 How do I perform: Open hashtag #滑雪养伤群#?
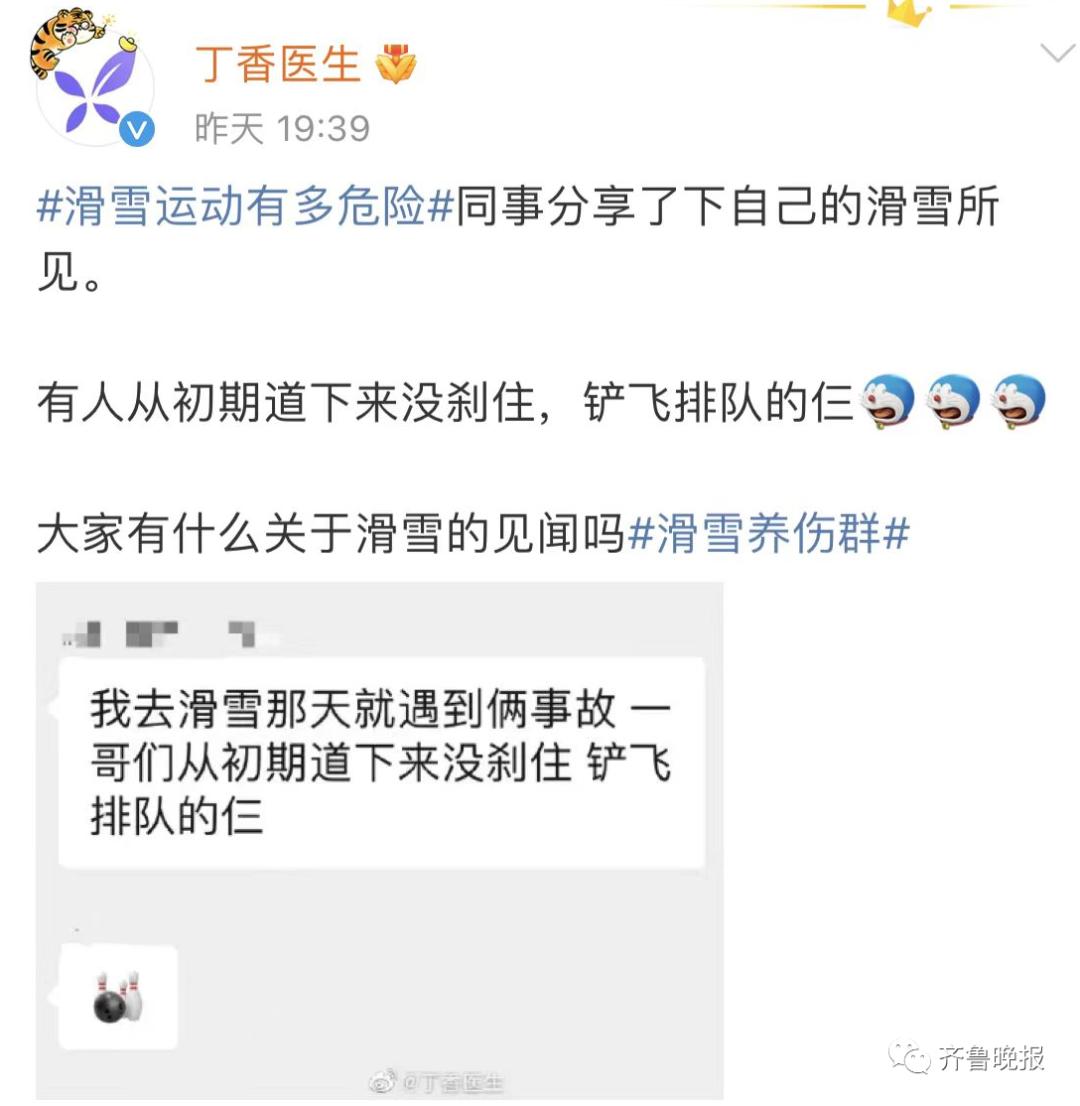pos(768,536)
